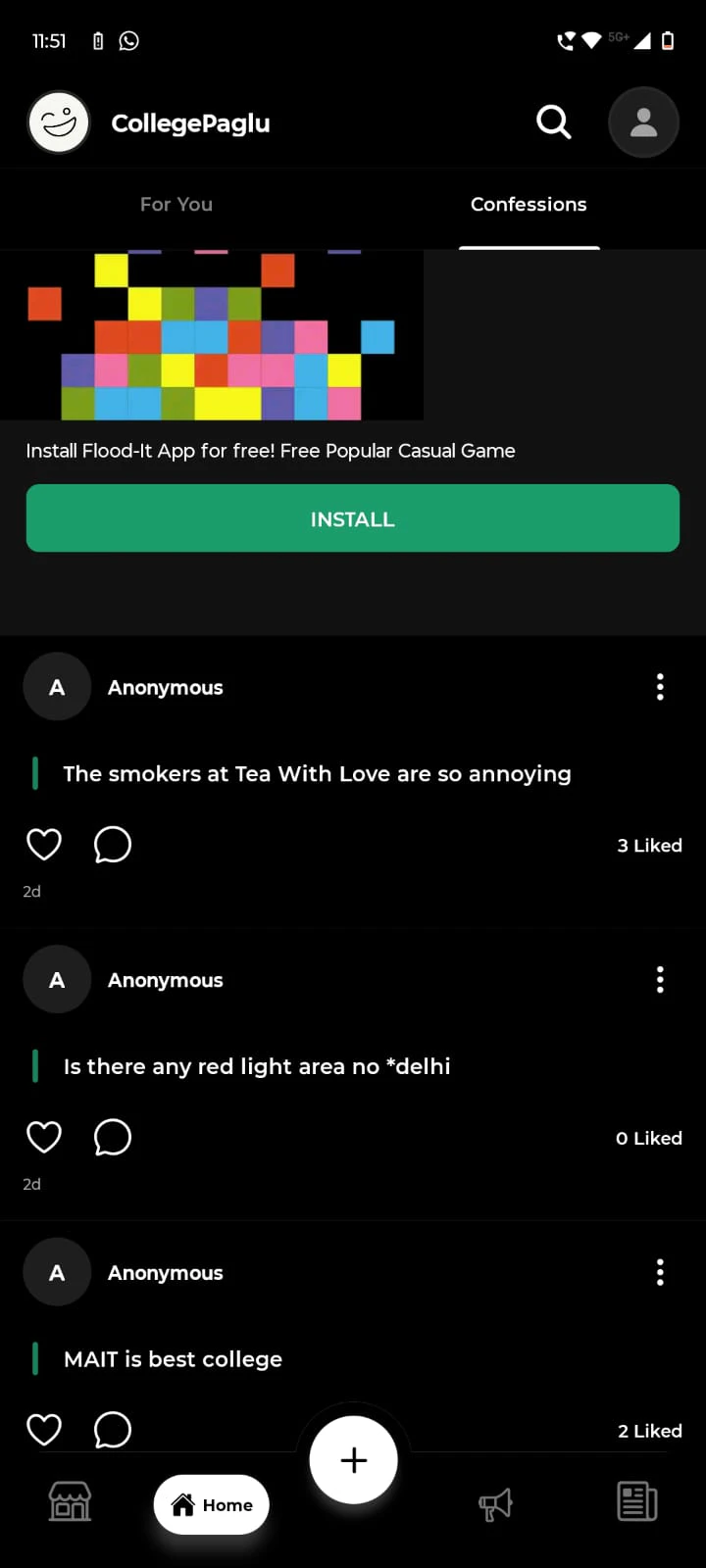Screen dimensions: 706x1568
Task: Comment on the red light area confession
Action: (113, 1137)
